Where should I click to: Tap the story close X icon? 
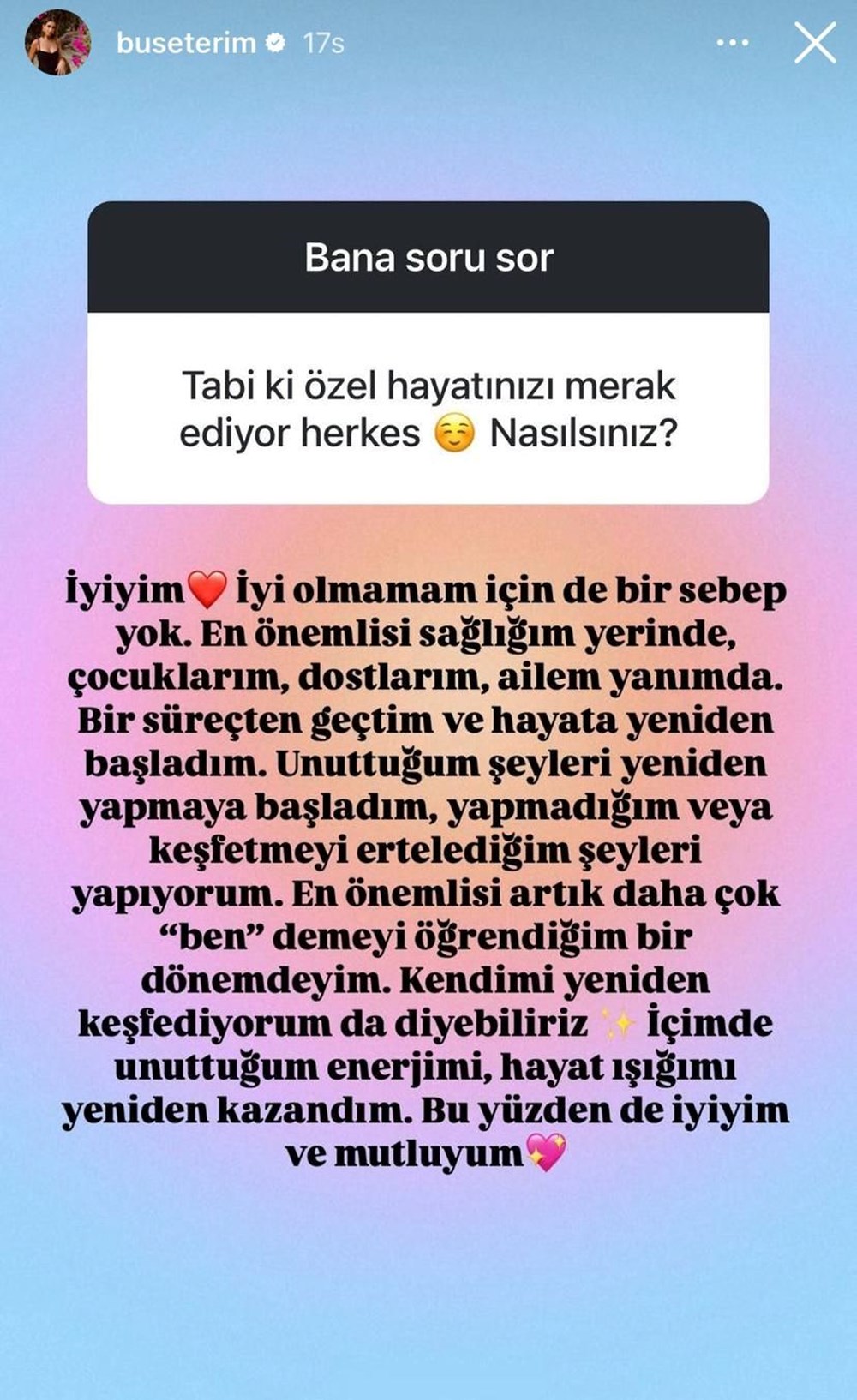coord(814,41)
